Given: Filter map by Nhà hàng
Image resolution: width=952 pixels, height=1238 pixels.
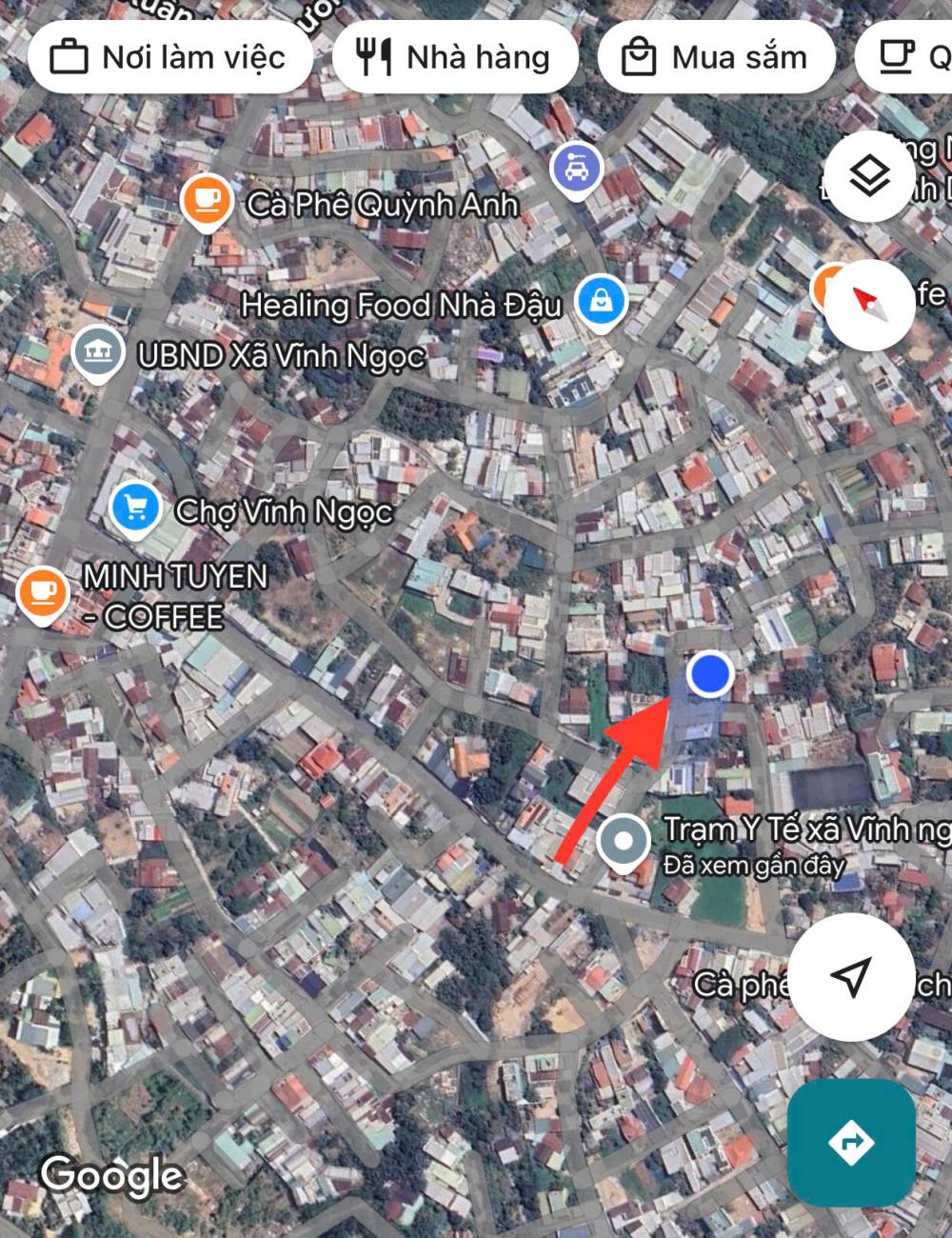Looking at the screenshot, I should (454, 57).
